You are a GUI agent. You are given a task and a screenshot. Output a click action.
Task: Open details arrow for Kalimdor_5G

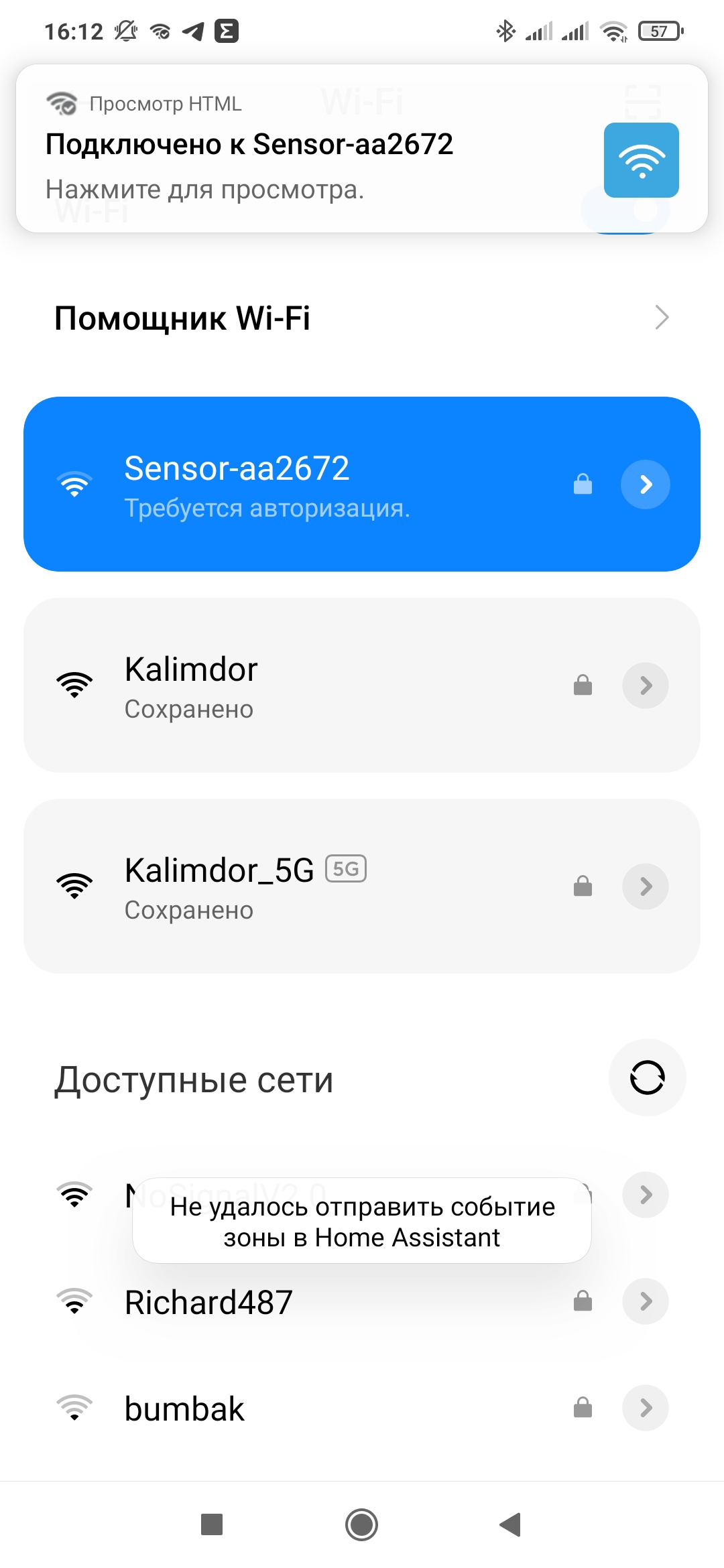coord(645,886)
